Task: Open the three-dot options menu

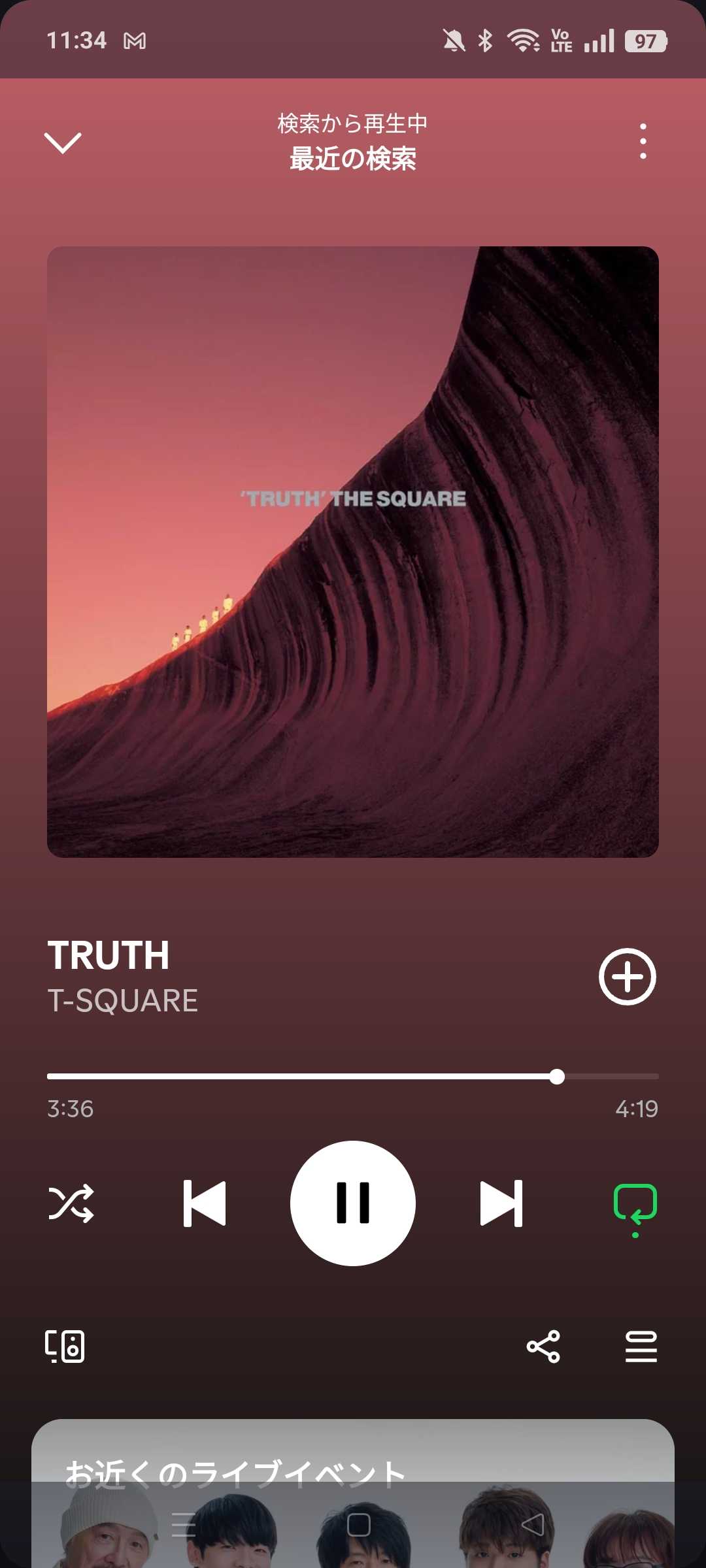Action: coord(643,141)
